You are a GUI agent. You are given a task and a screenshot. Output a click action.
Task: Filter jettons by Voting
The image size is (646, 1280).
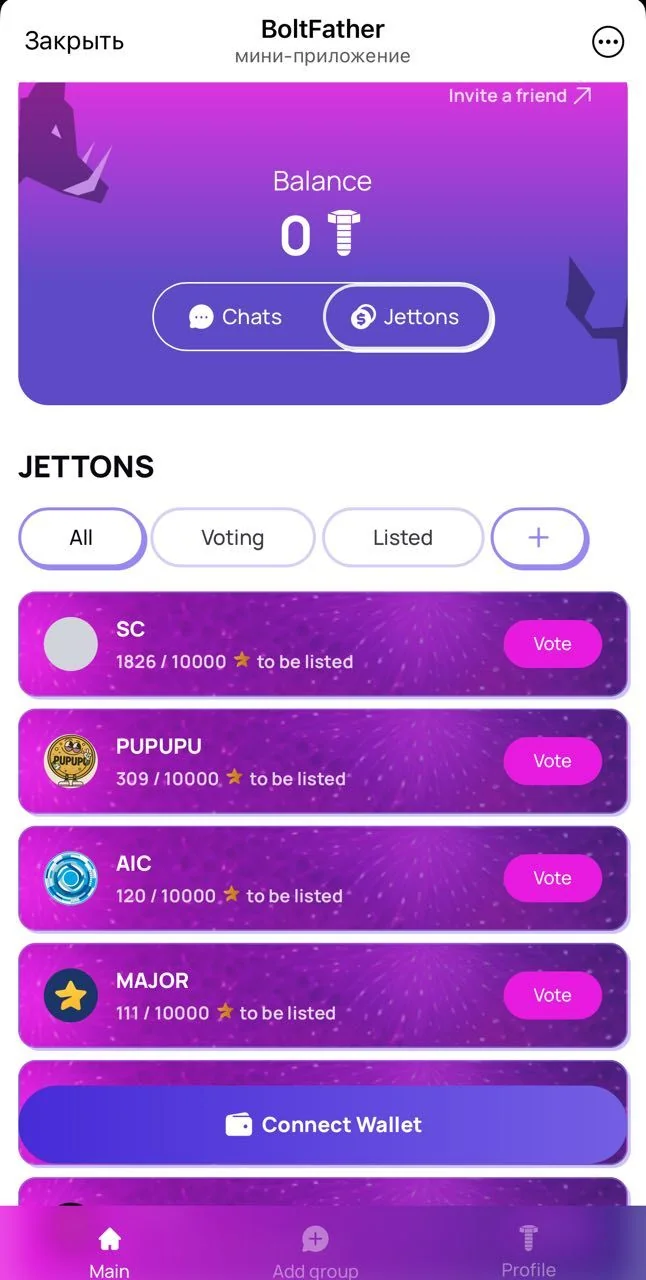pyautogui.click(x=233, y=538)
